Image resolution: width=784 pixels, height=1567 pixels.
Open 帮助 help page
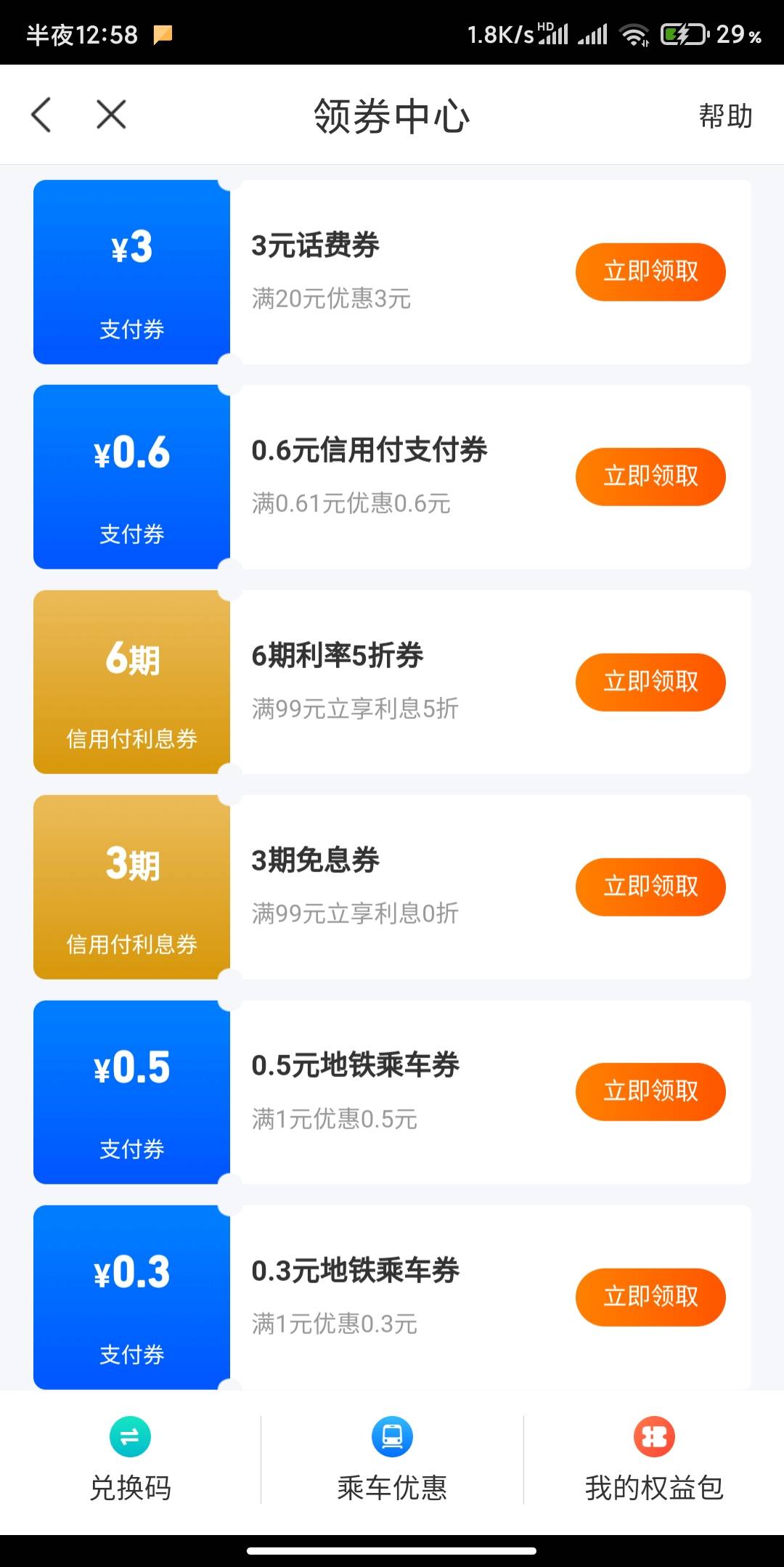(724, 116)
